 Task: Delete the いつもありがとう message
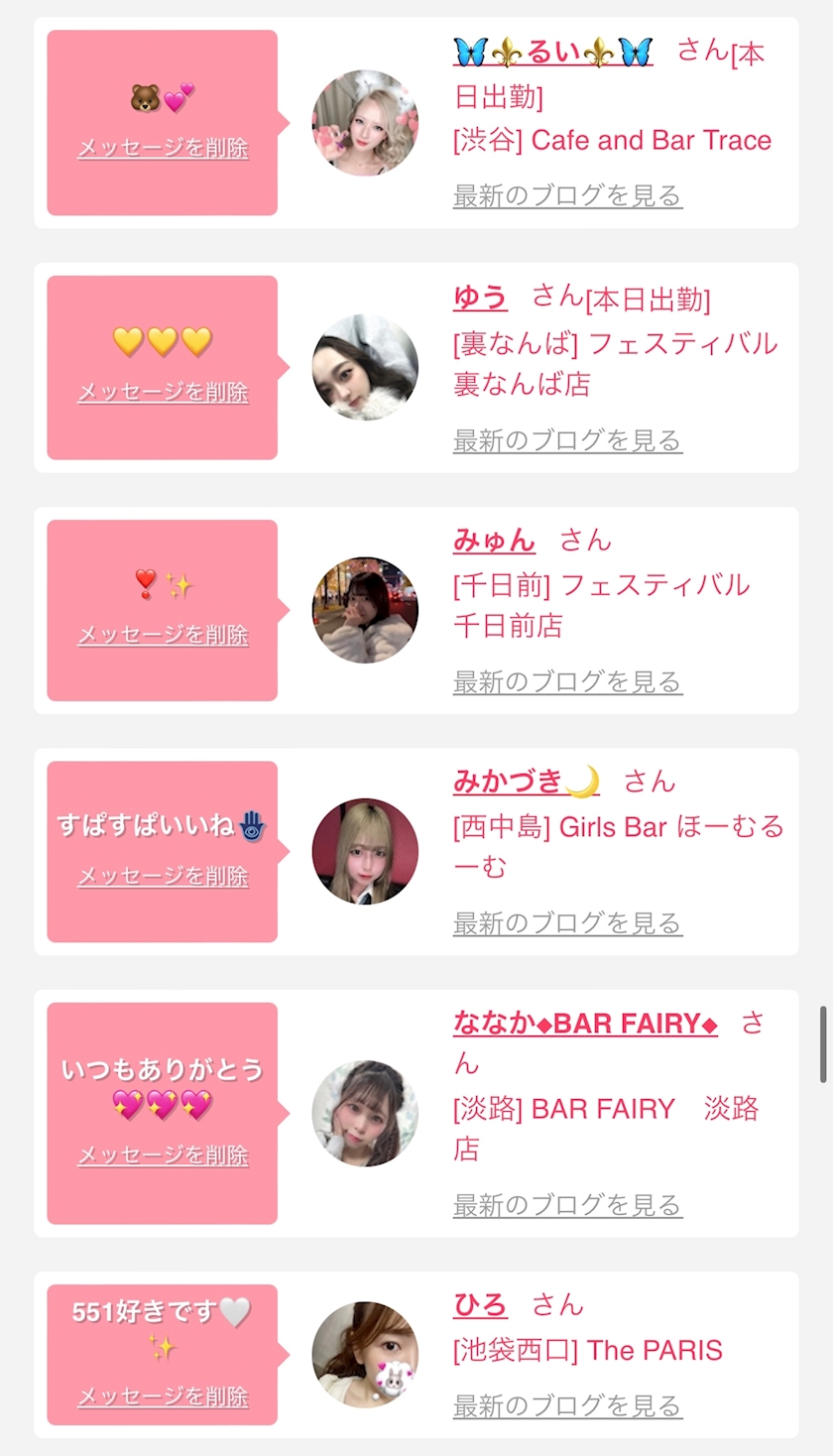pos(163,1155)
